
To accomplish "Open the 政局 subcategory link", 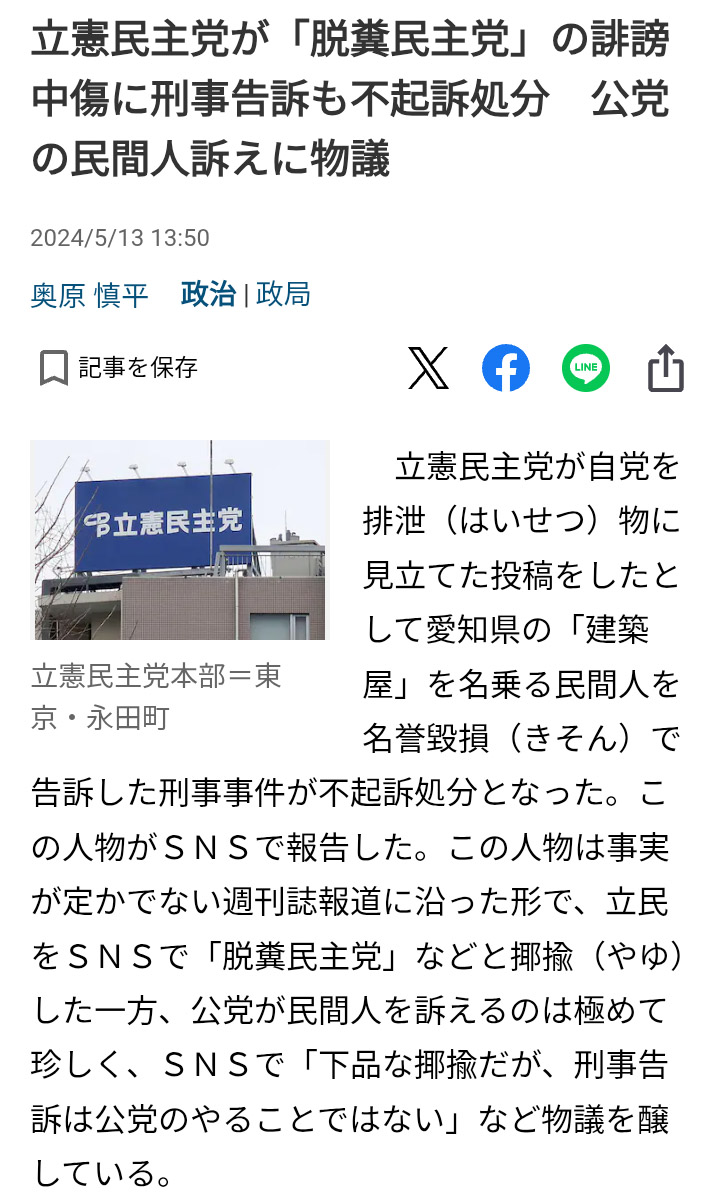I will click(x=283, y=294).
